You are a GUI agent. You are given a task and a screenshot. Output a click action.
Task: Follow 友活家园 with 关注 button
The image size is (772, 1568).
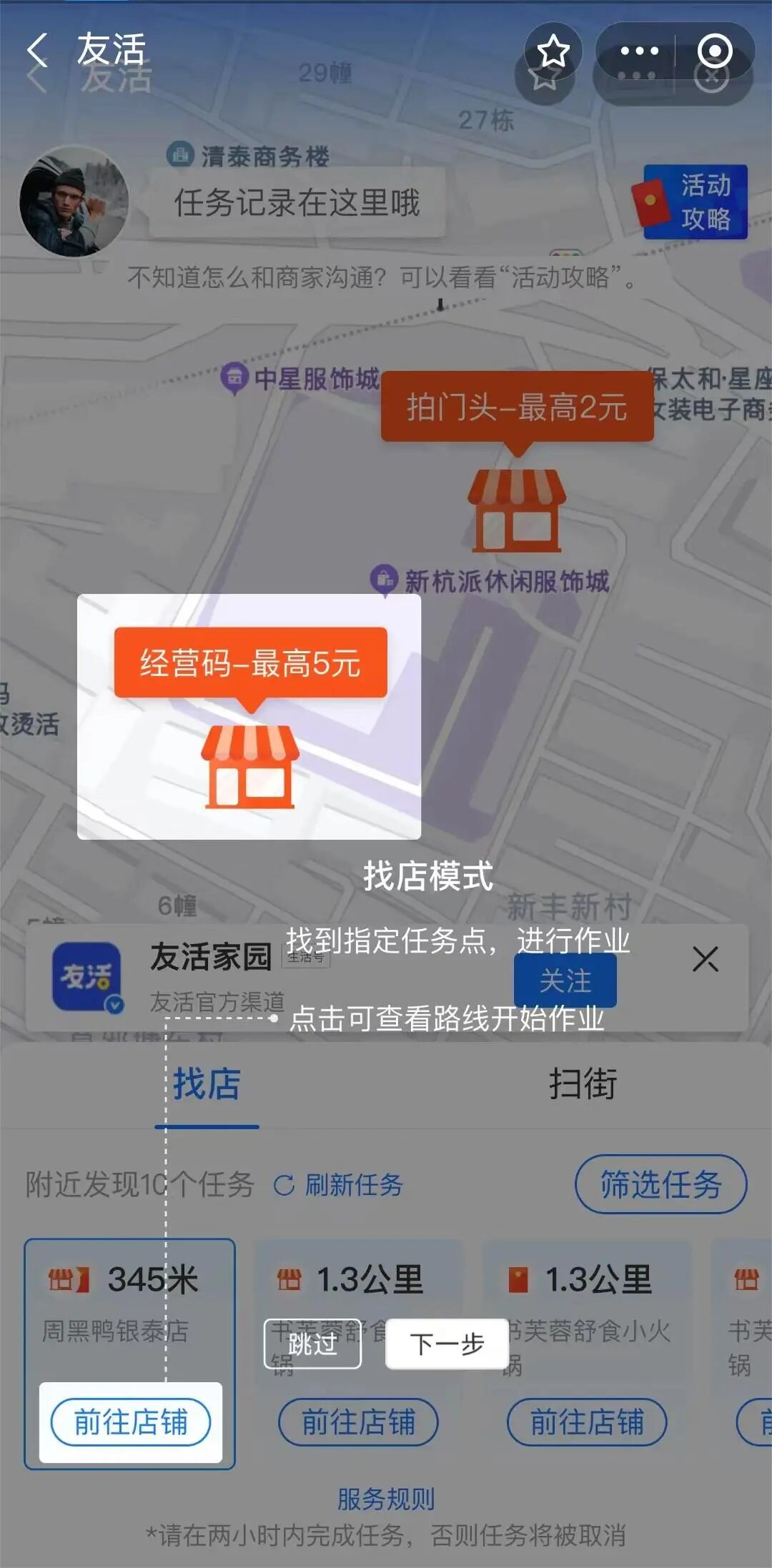pyautogui.click(x=565, y=981)
